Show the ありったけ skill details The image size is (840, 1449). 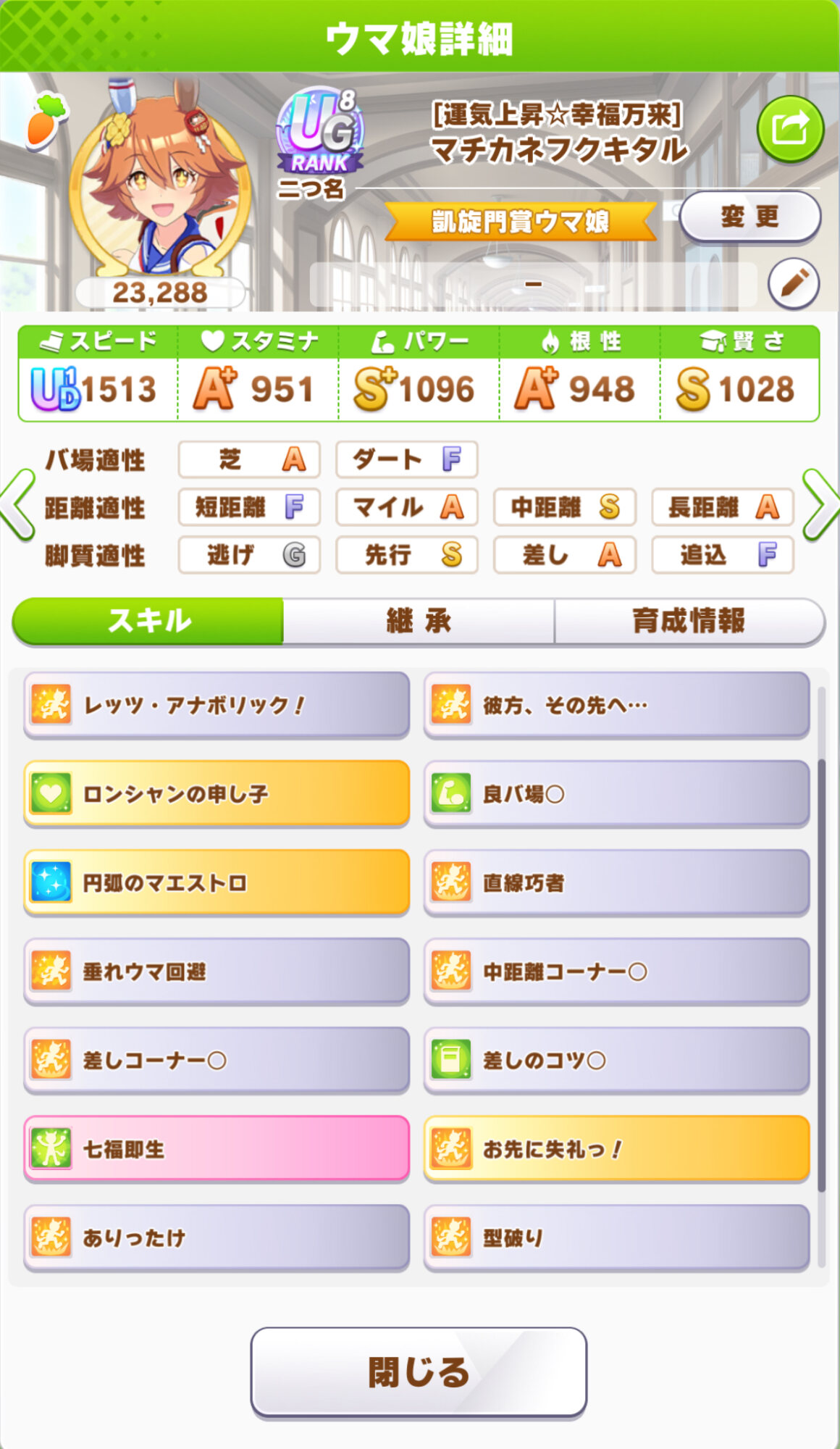pyautogui.click(x=217, y=1237)
